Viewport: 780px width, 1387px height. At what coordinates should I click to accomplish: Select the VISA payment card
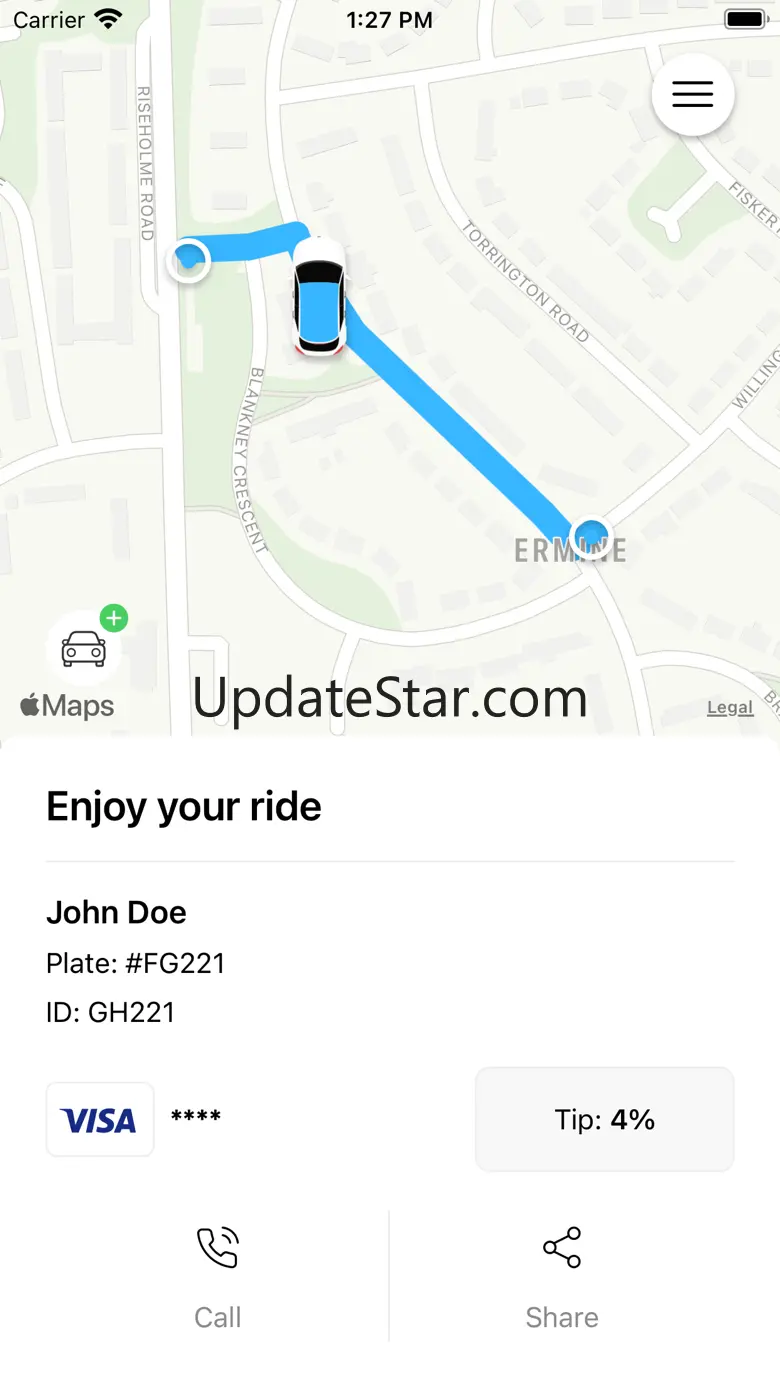pos(100,1120)
